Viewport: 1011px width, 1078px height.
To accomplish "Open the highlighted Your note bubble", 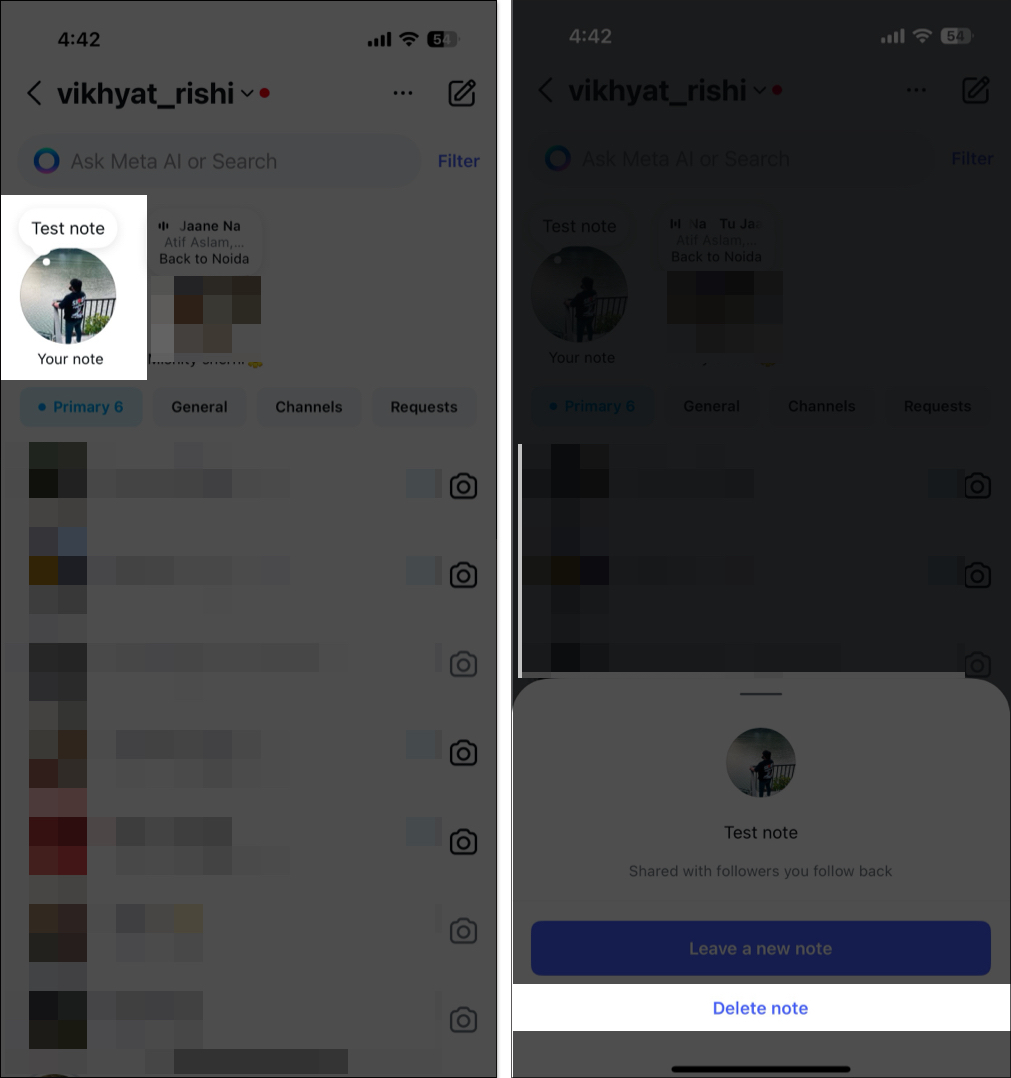I will coord(69,295).
